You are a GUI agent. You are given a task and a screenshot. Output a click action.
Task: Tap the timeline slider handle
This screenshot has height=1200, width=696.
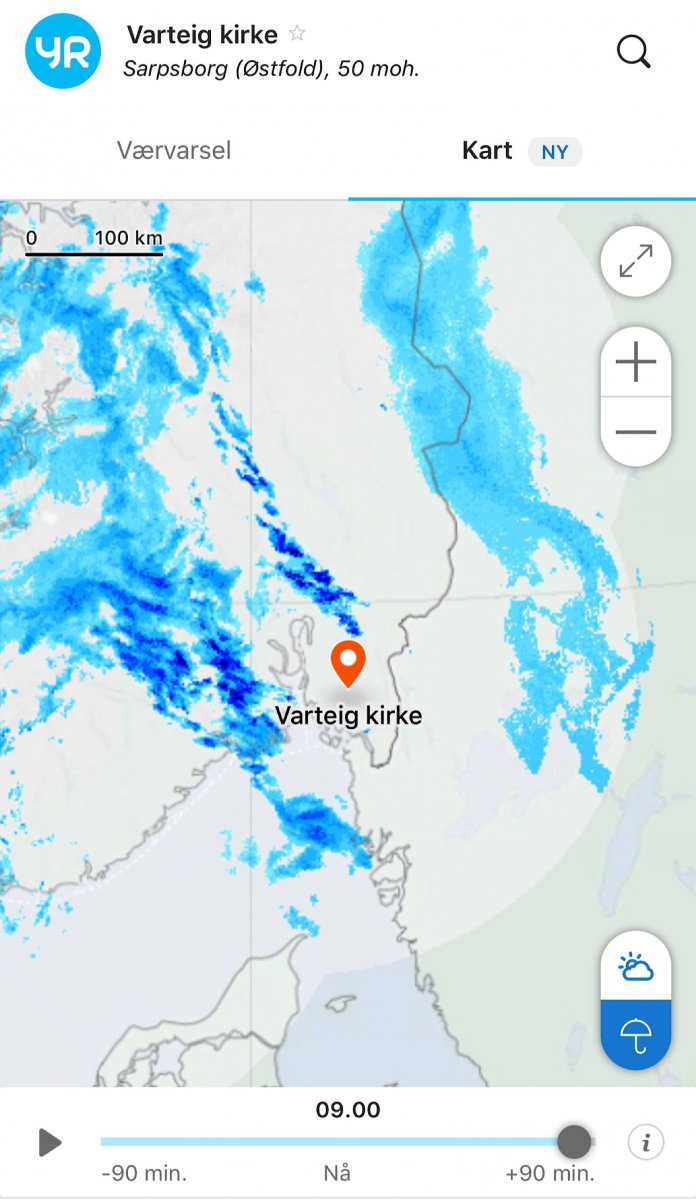pyautogui.click(x=574, y=1141)
